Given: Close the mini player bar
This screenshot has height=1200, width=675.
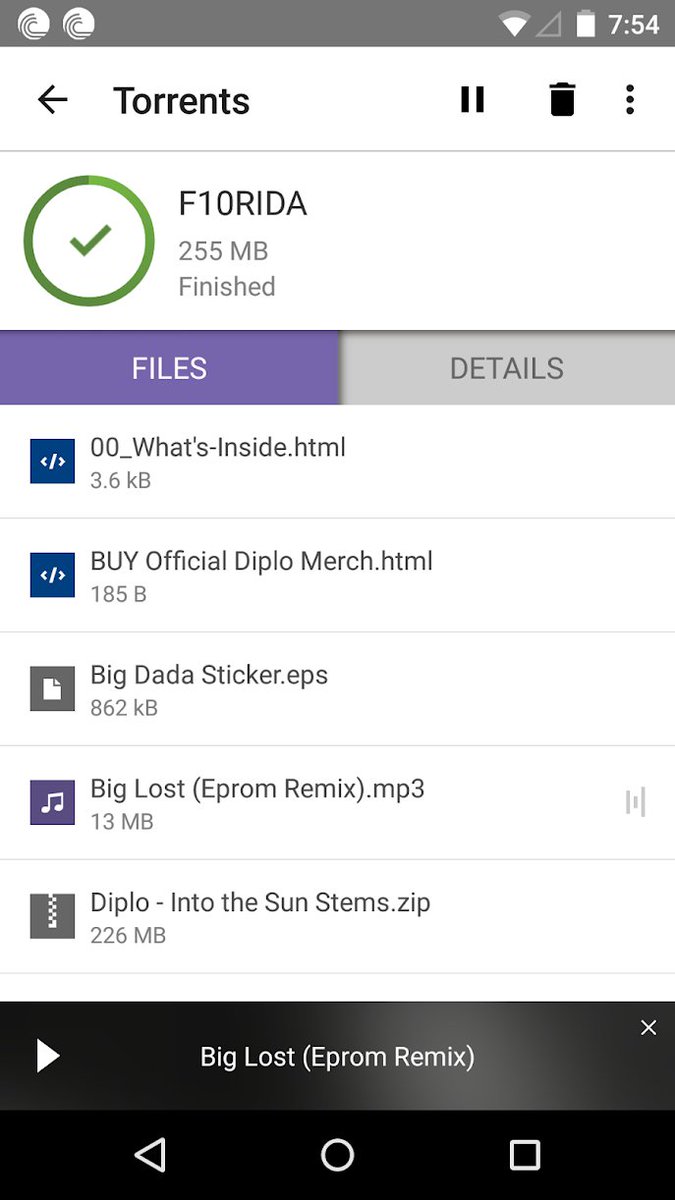Looking at the screenshot, I should [x=648, y=1028].
